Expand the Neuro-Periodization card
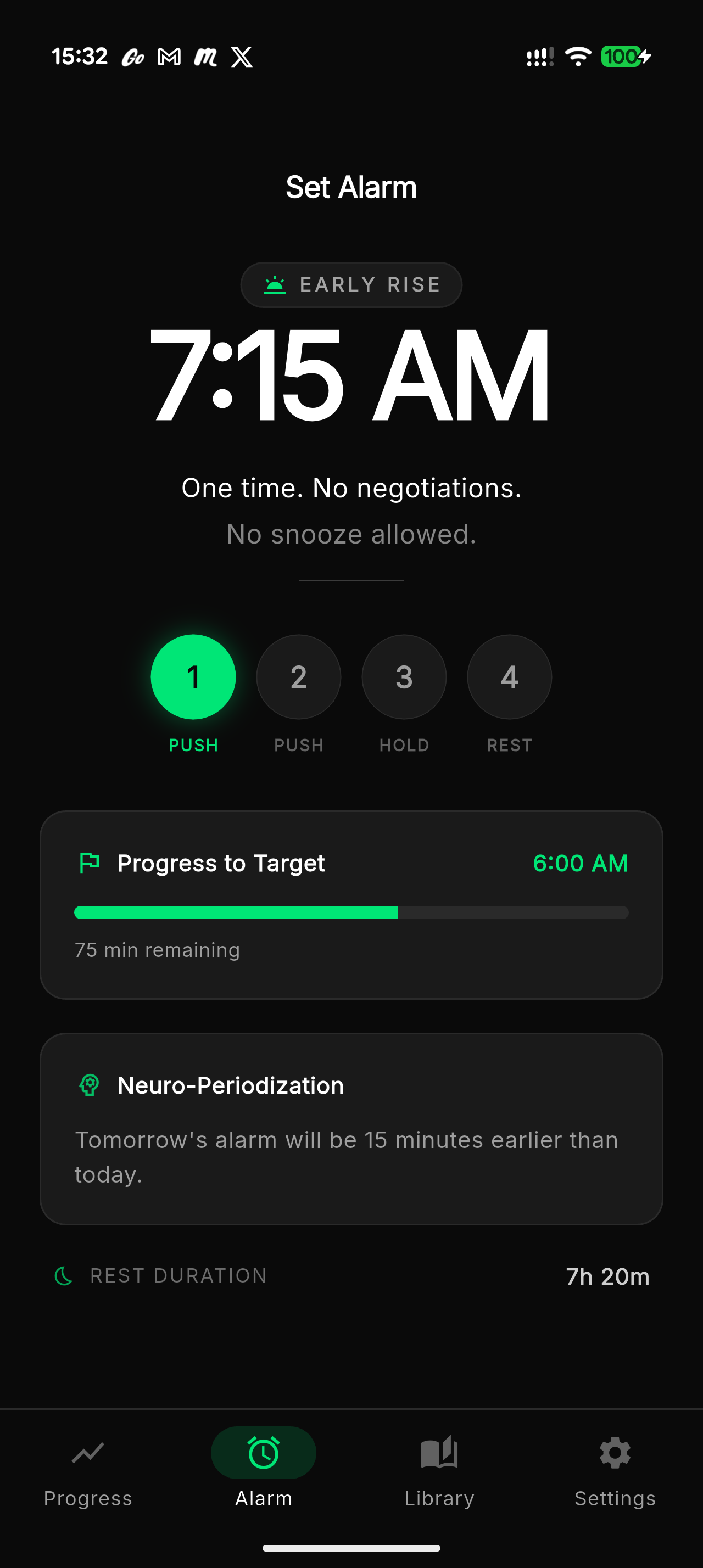 [x=351, y=1129]
